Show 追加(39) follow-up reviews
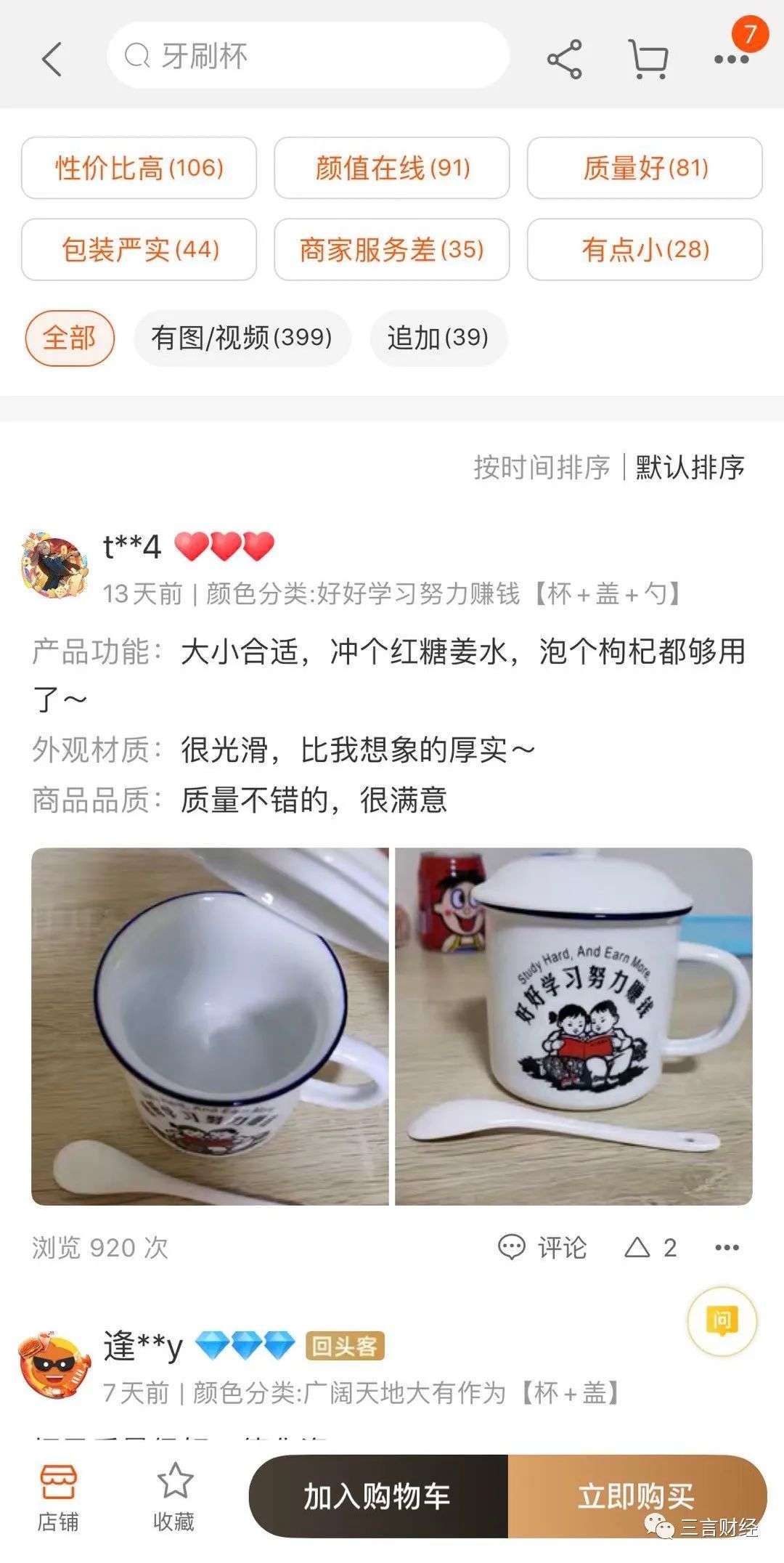 click(438, 338)
